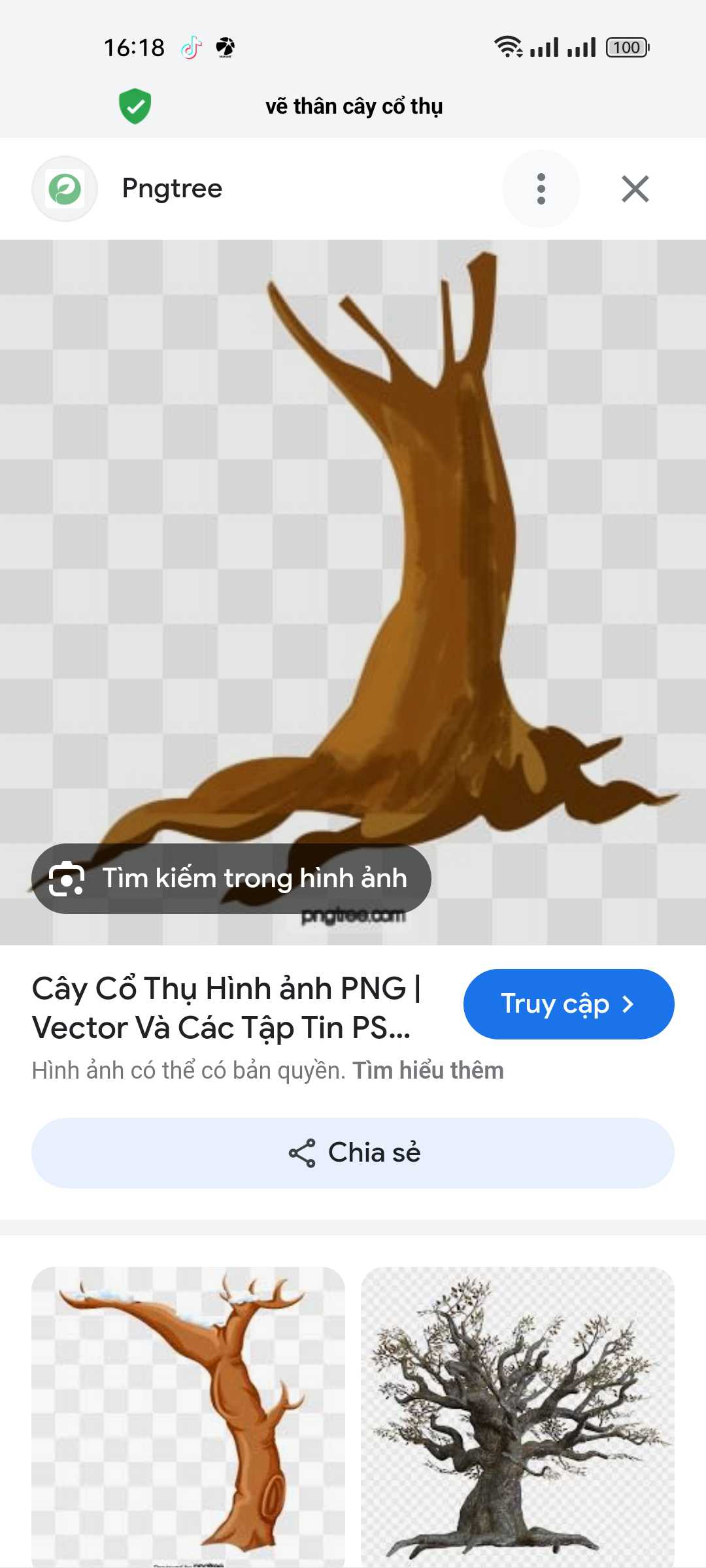Image resolution: width=706 pixels, height=1568 pixels.
Task: Open the Tìm hiểu thêm link
Action: pyautogui.click(x=428, y=1071)
